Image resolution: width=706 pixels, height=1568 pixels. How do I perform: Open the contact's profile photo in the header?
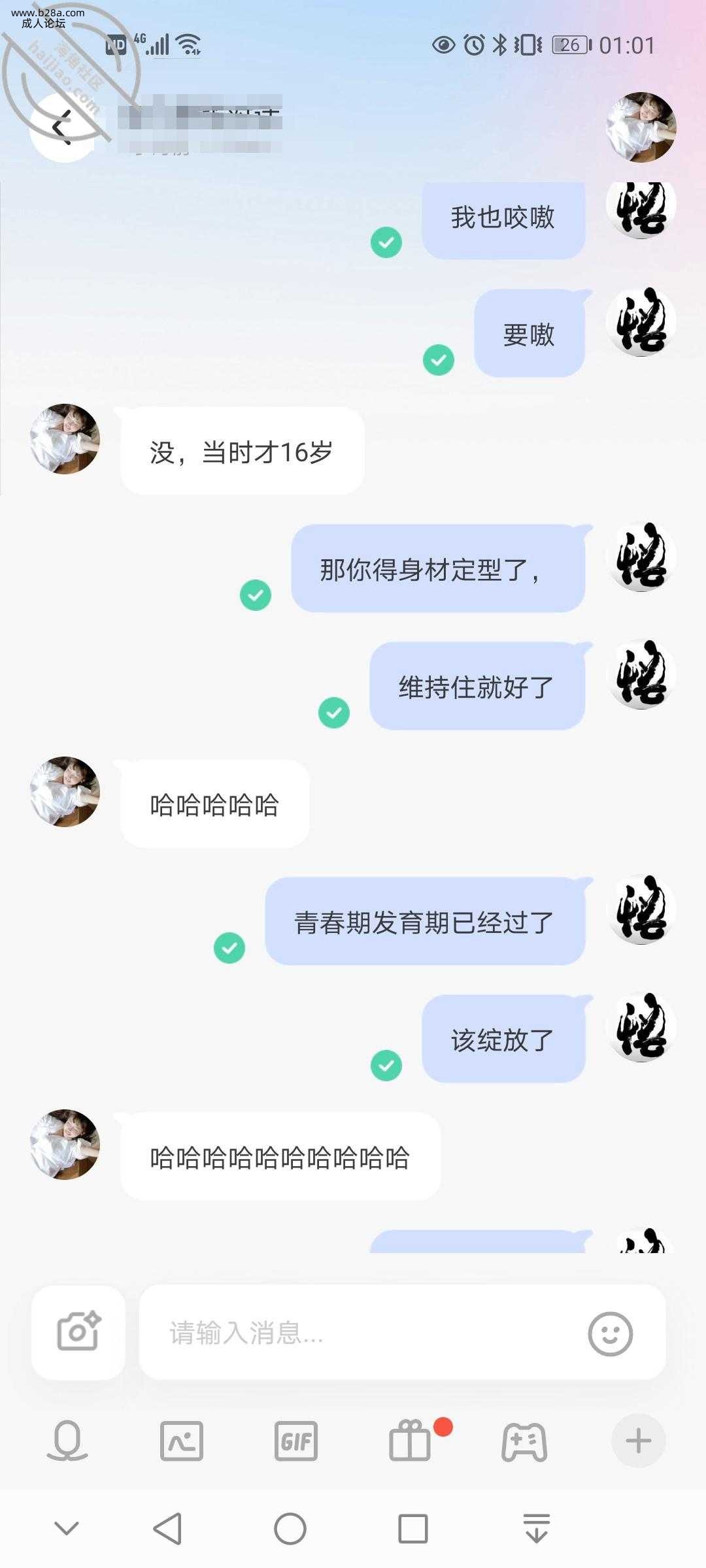click(641, 127)
